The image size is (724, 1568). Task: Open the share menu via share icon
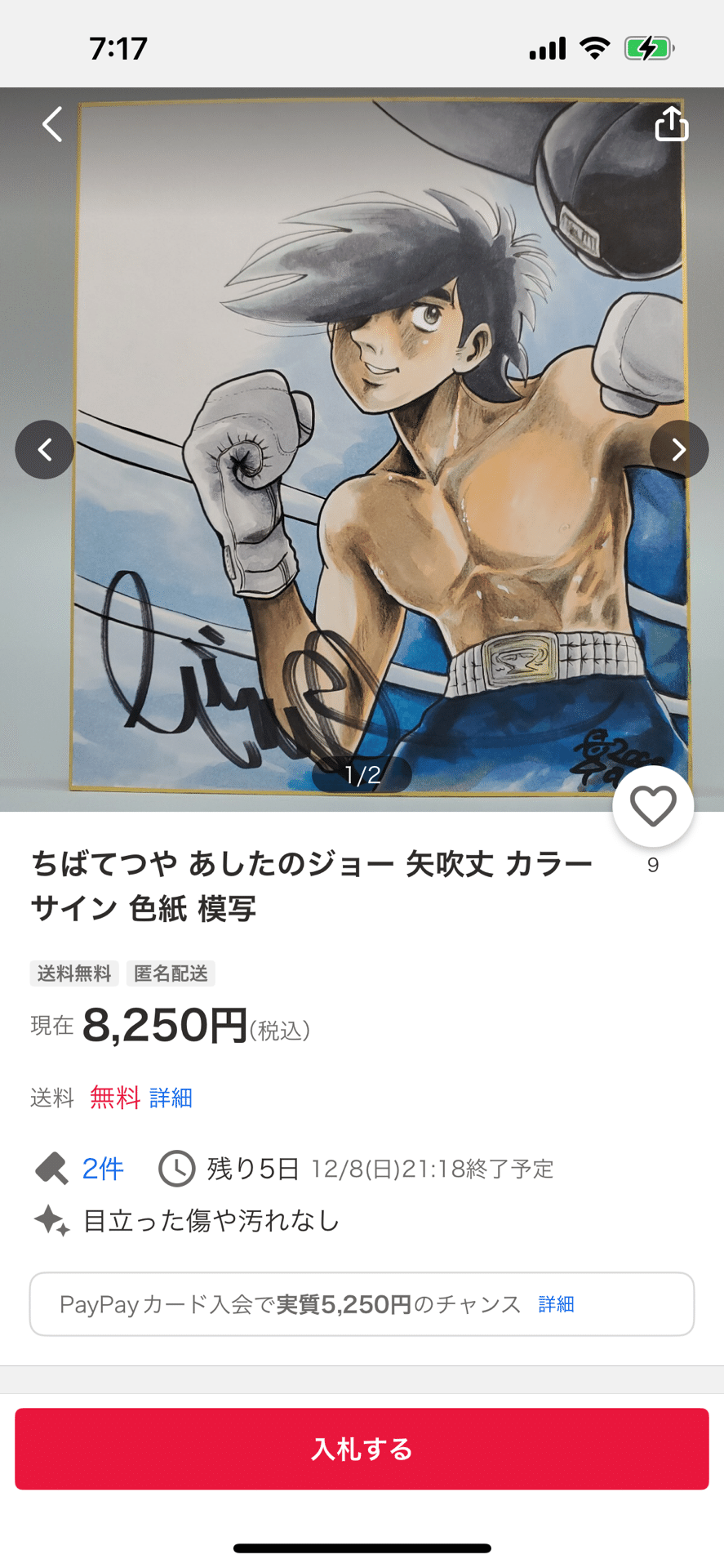pyautogui.click(x=672, y=122)
